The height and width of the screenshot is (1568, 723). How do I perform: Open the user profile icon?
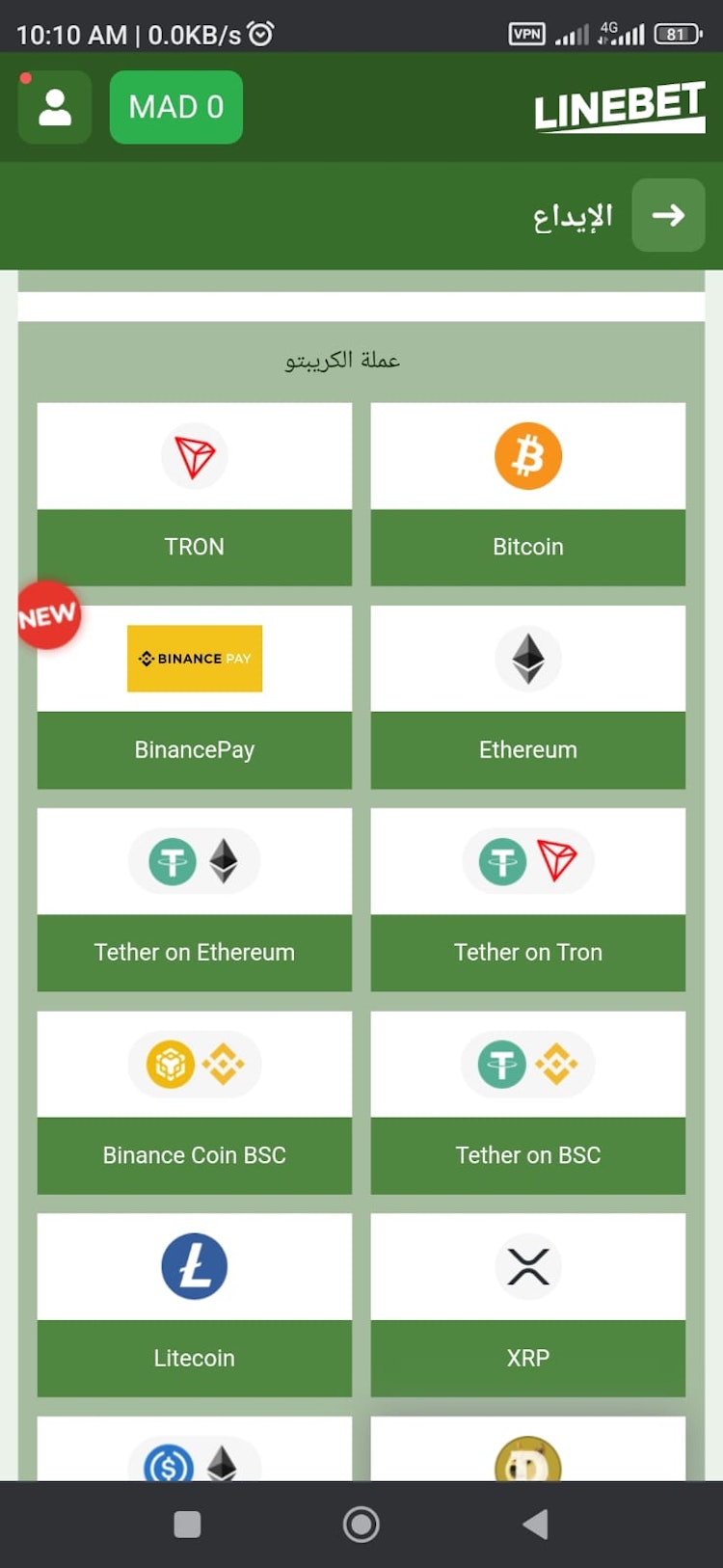tap(55, 107)
